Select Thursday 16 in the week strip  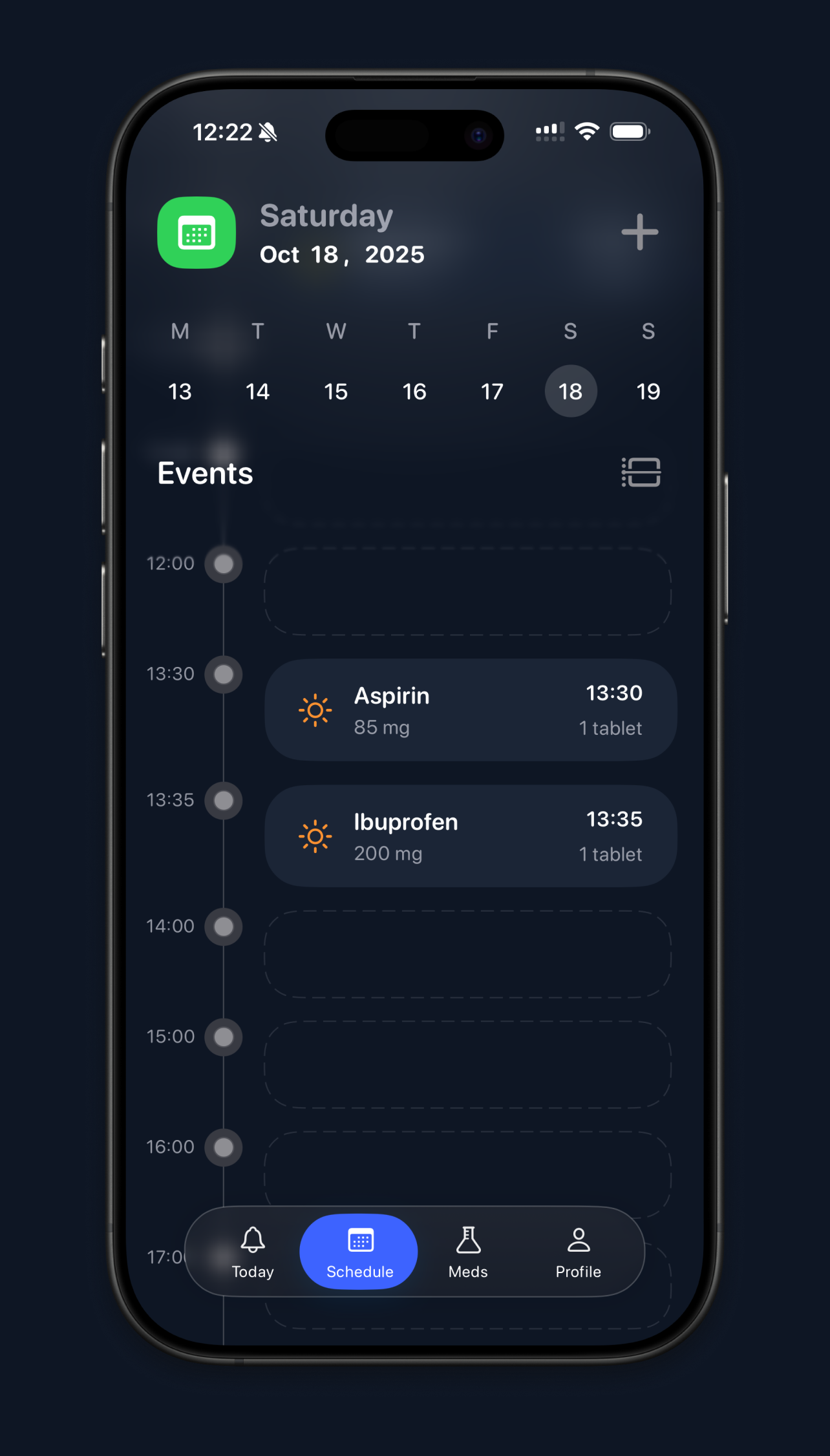414,391
